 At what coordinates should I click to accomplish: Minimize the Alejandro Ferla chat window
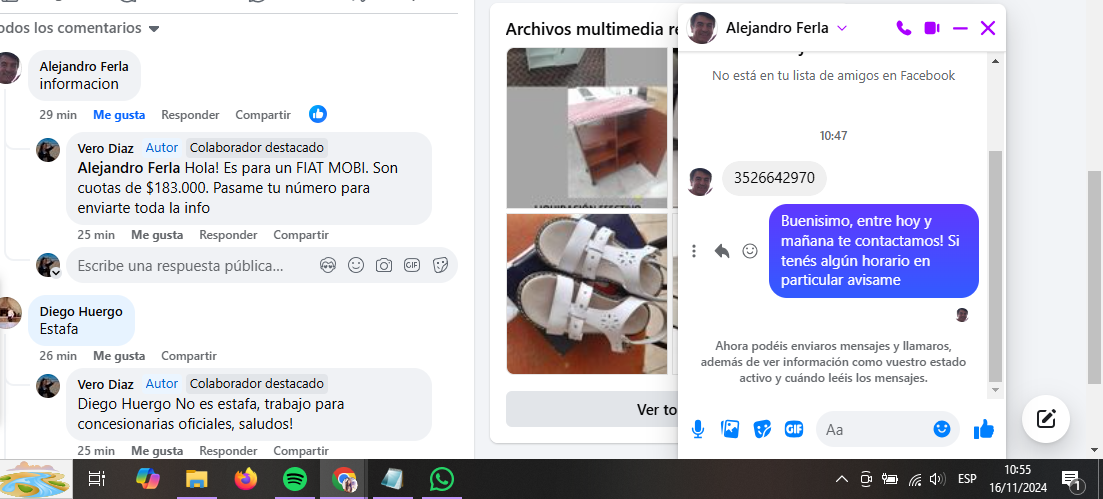click(960, 28)
